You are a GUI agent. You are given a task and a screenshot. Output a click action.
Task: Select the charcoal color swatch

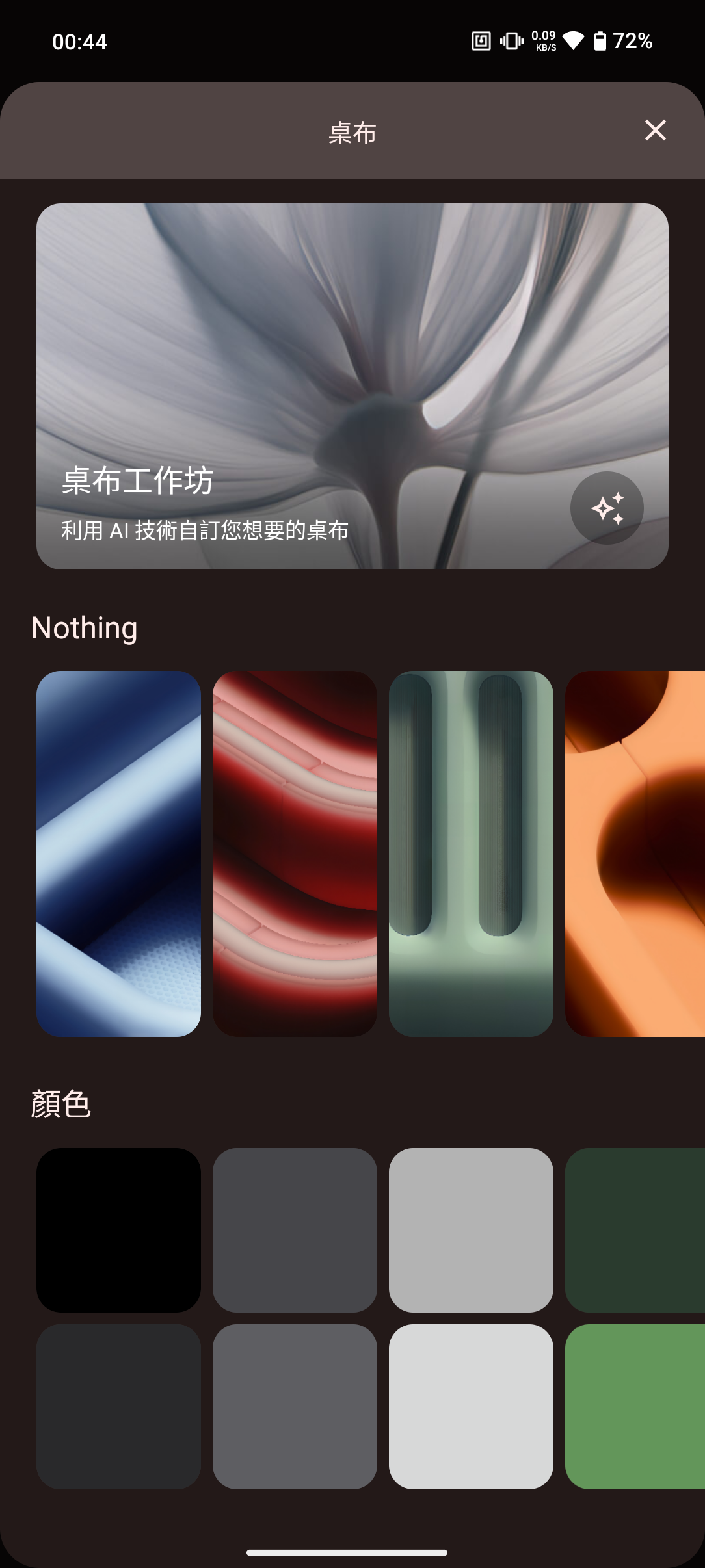[118, 1406]
